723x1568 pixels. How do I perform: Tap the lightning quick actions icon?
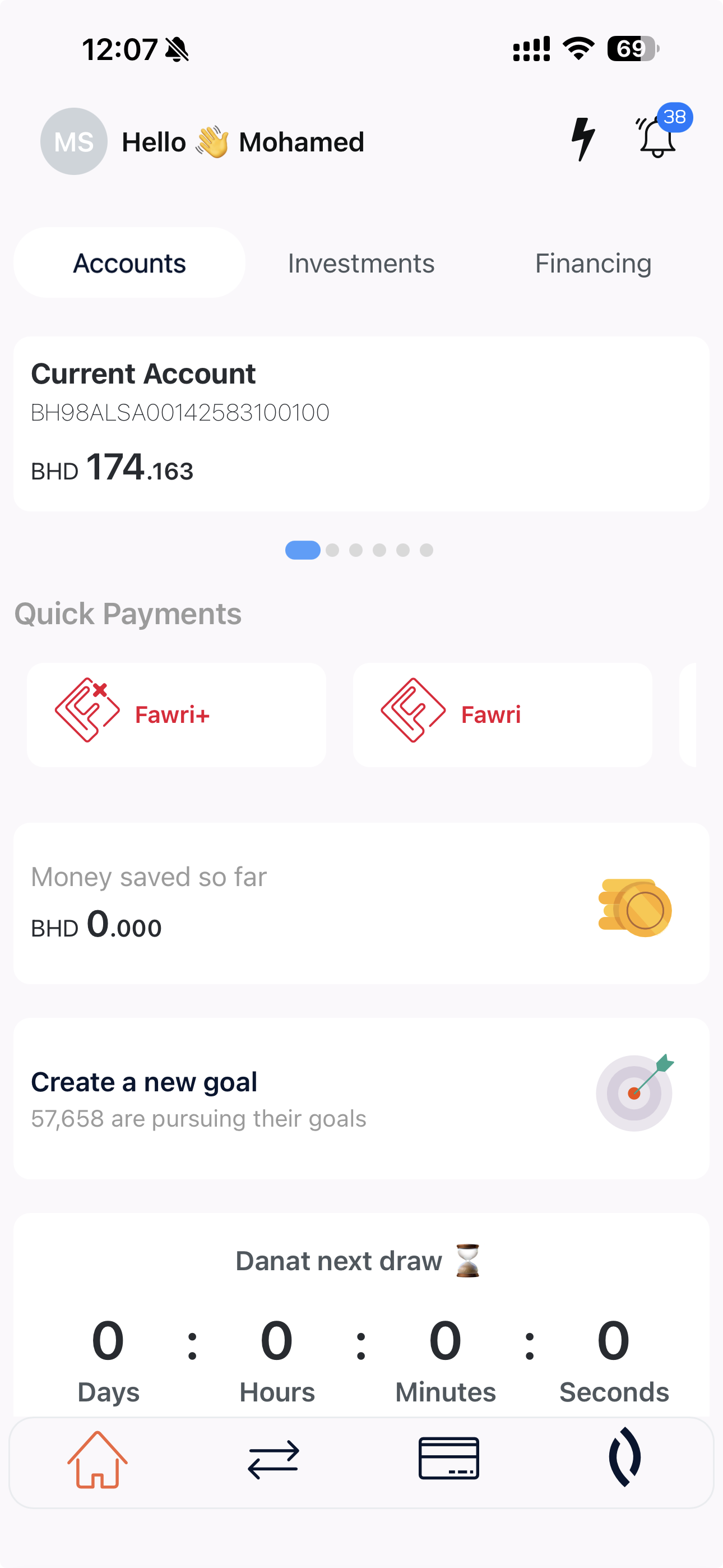click(582, 140)
